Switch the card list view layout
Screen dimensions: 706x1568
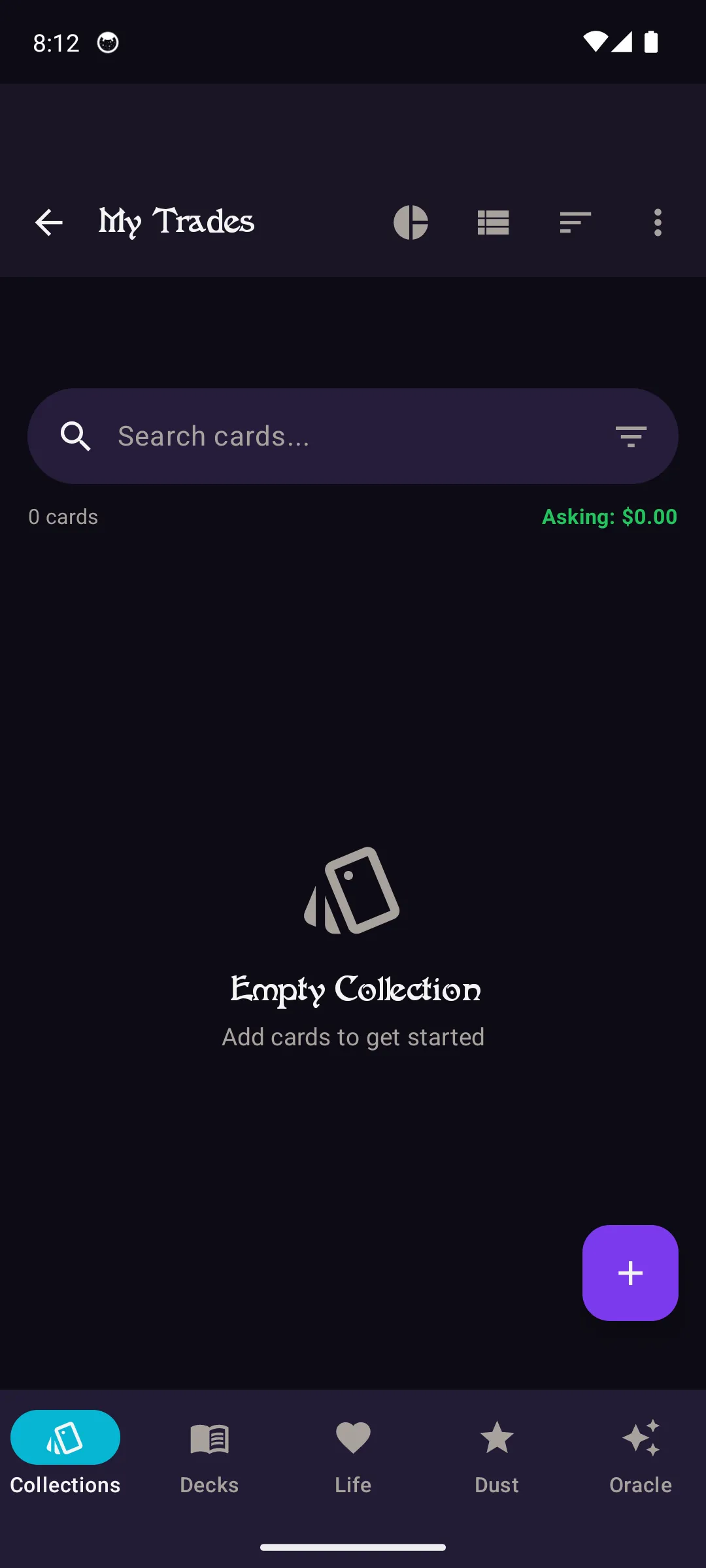tap(493, 223)
